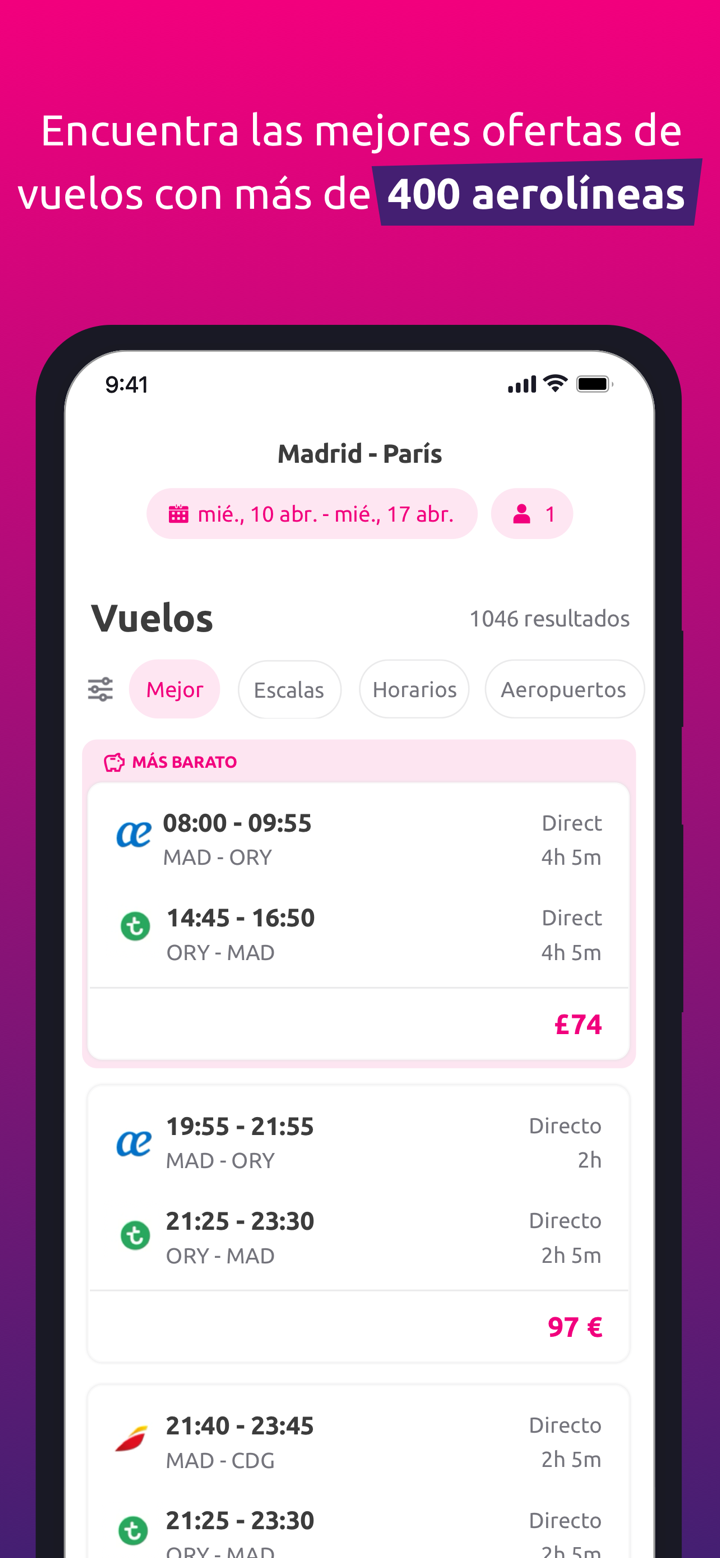This screenshot has width=720, height=1558.
Task: Select the Vuelos section header
Action: pos(151,618)
